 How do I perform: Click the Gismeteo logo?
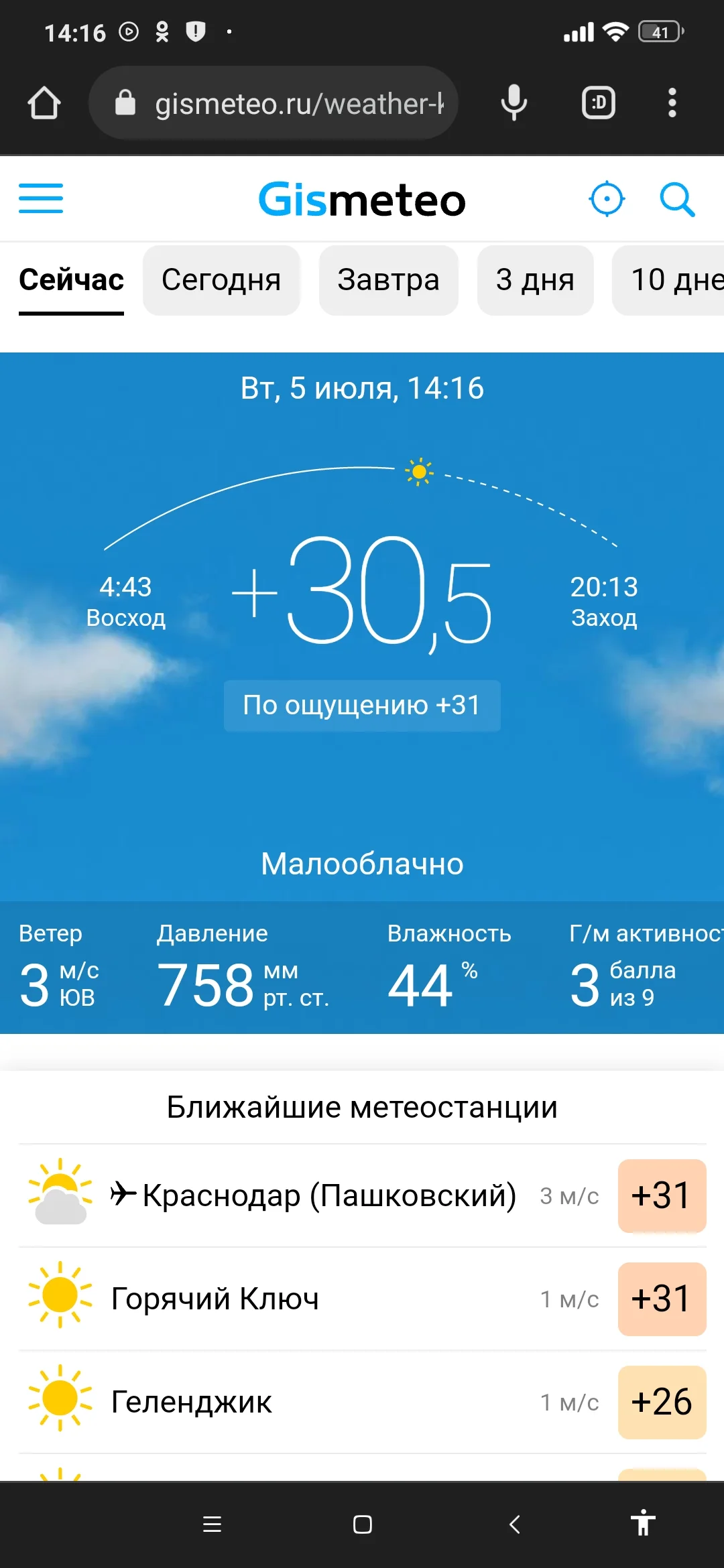(361, 198)
